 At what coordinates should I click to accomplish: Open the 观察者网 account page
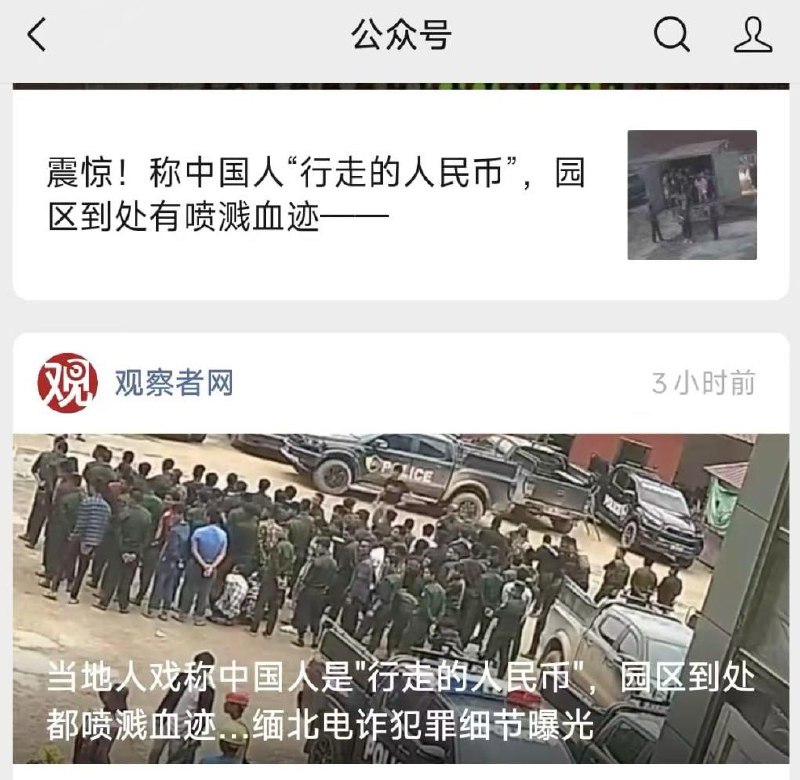172,382
